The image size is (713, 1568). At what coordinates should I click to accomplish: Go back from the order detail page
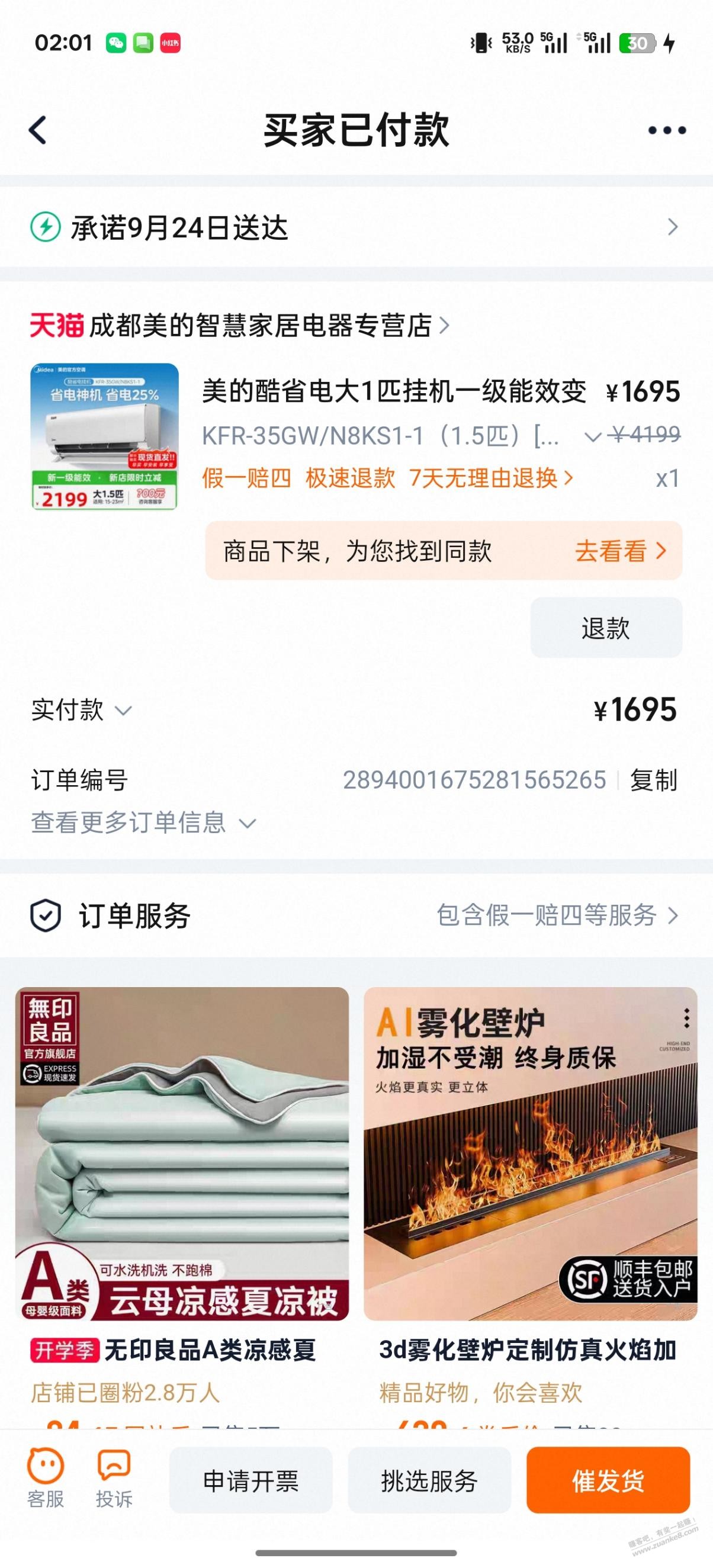[38, 130]
